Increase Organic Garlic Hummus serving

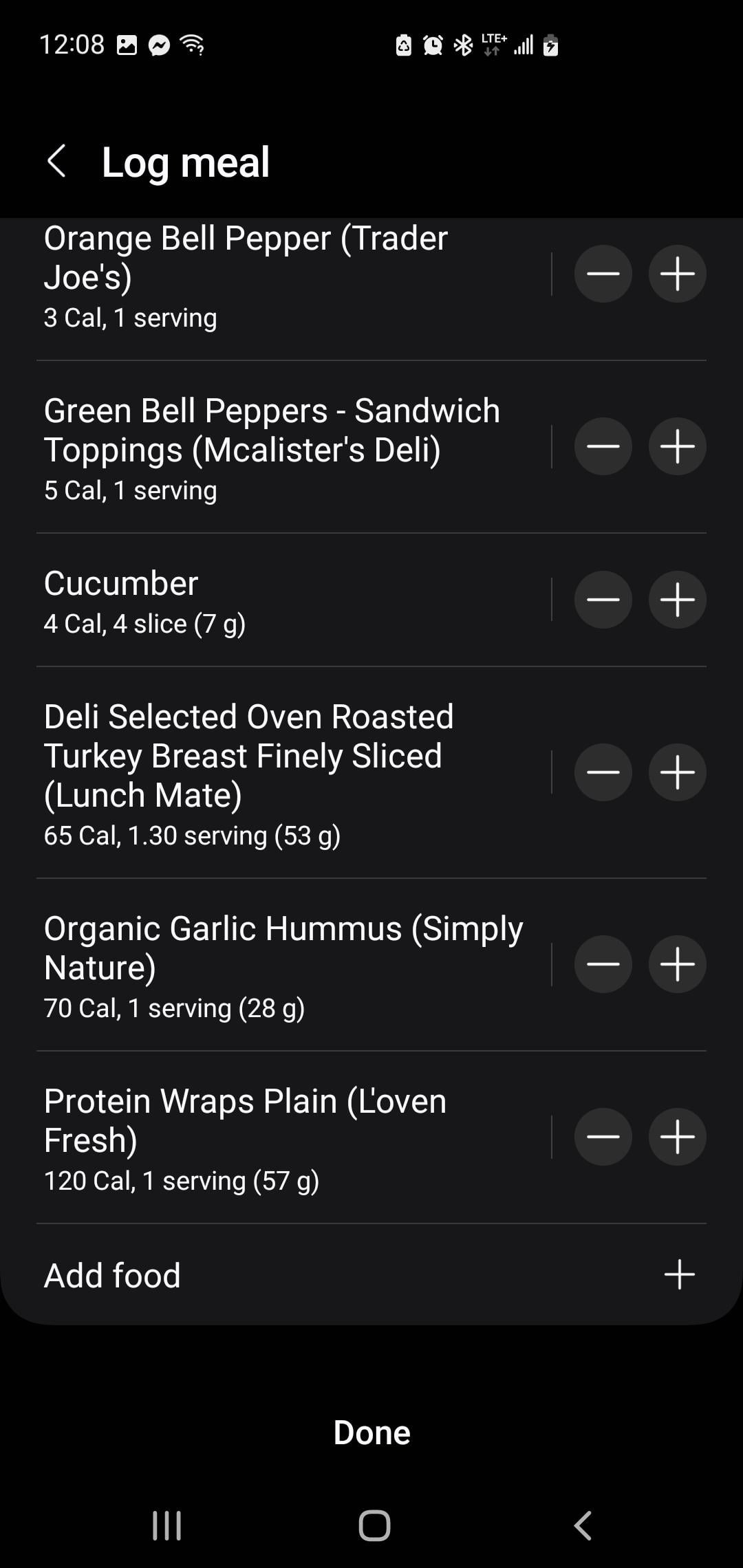[x=678, y=964]
